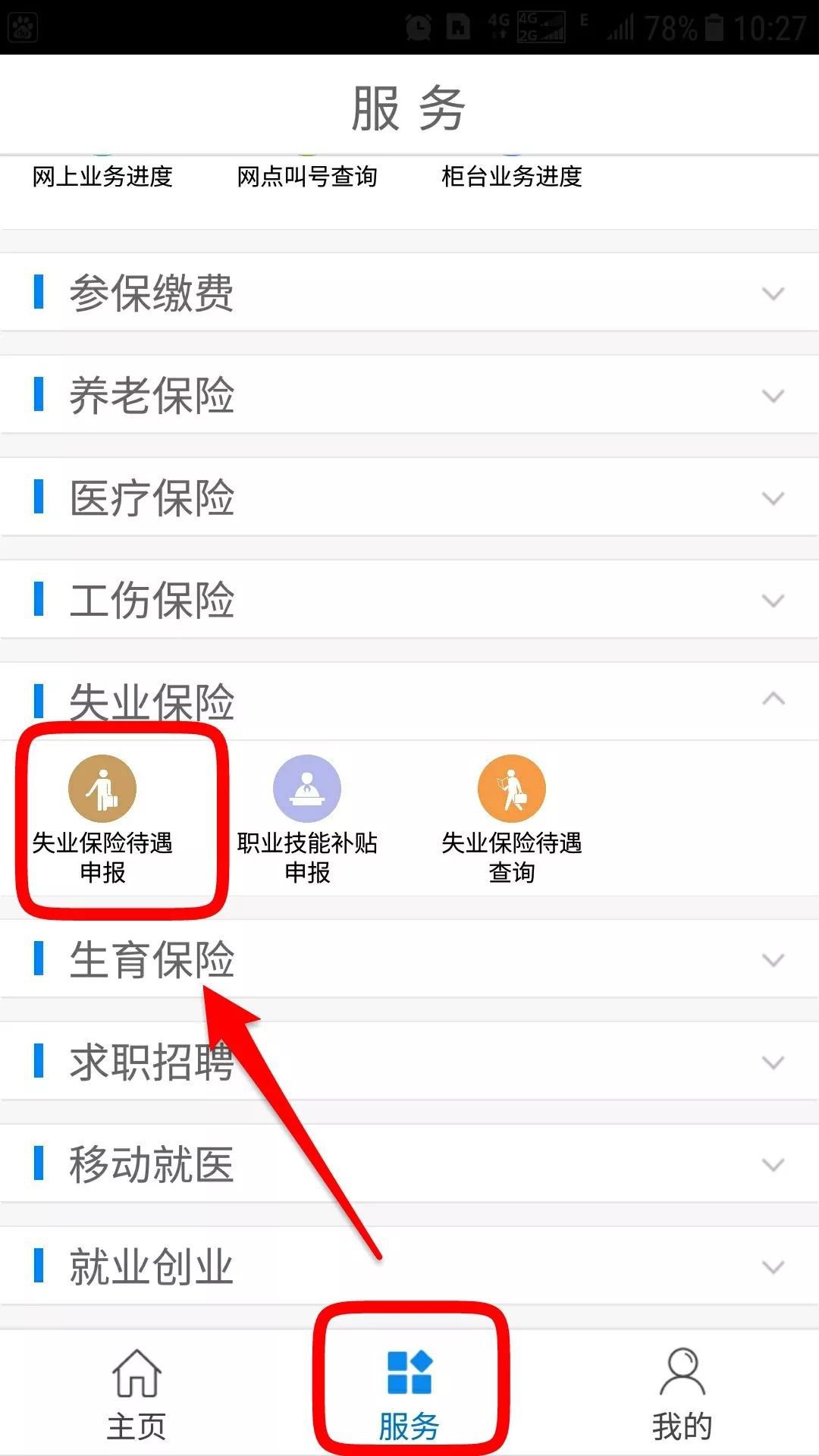Viewport: 819px width, 1456px height.
Task: Expand the 求职招聘 section
Action: pyautogui.click(x=409, y=1062)
